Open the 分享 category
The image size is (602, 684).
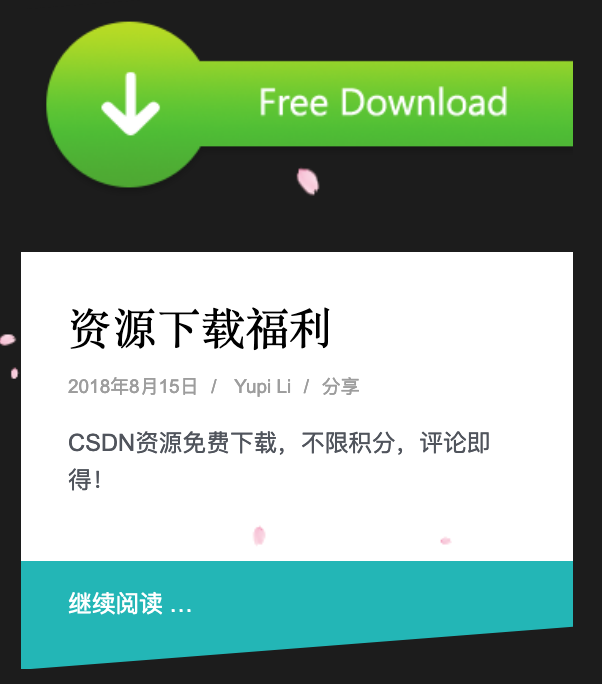(340, 387)
